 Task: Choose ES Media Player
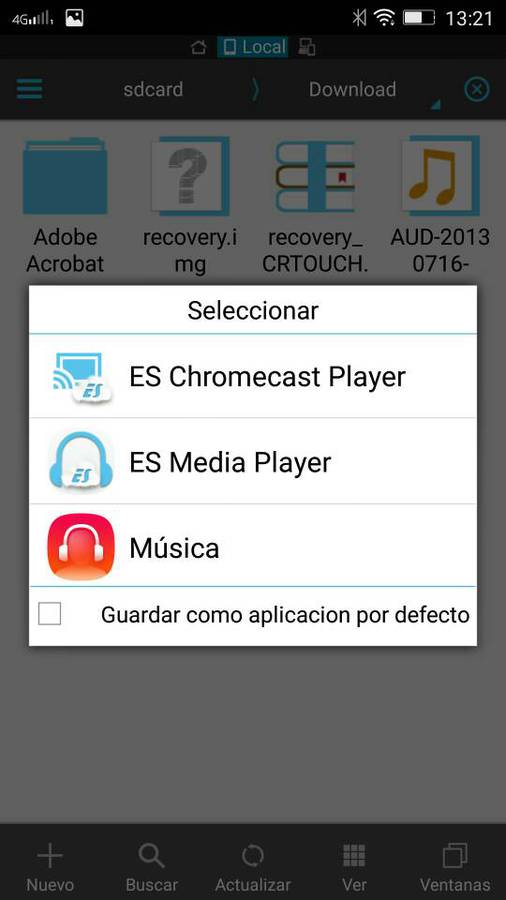[252, 461]
